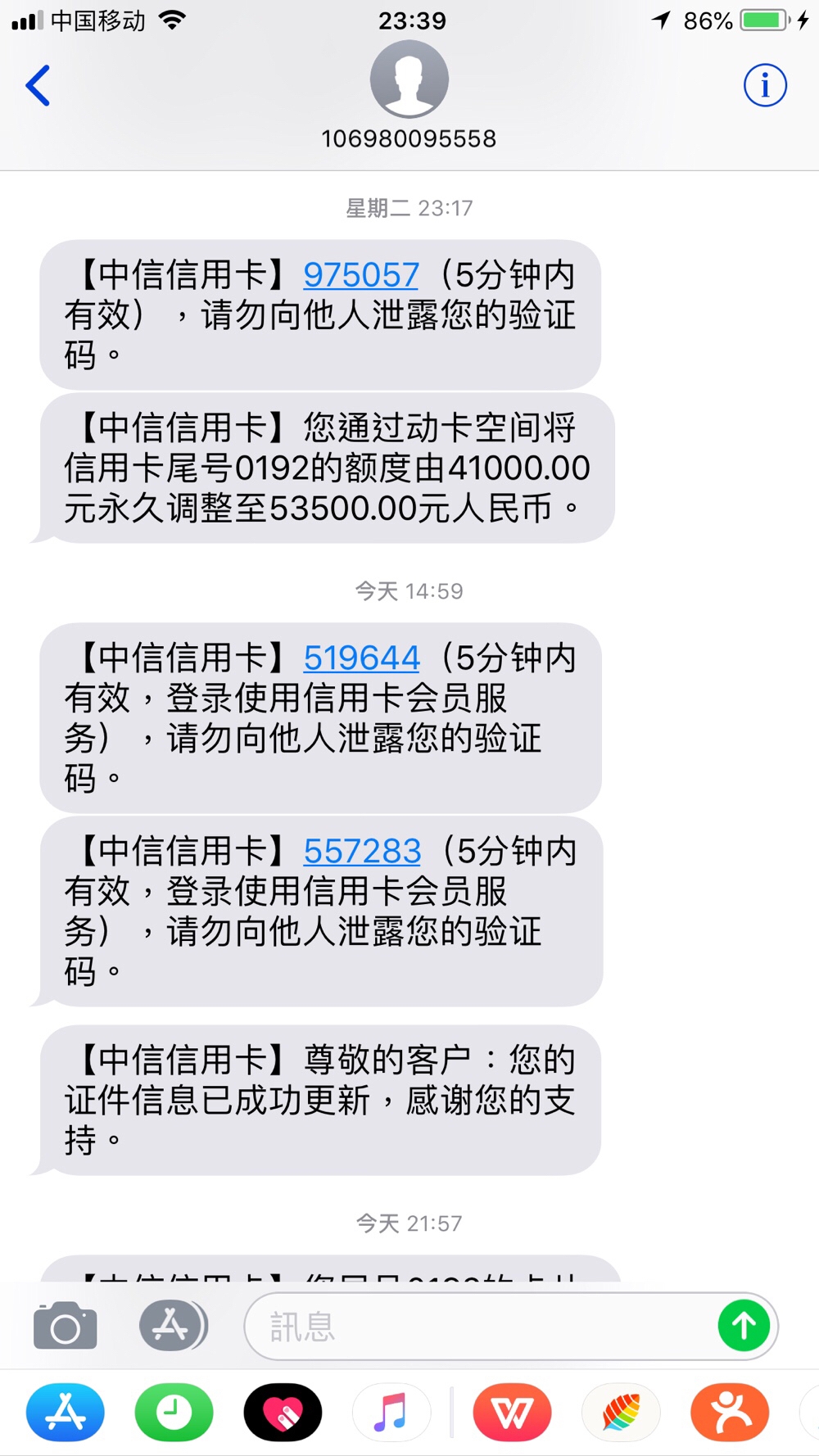Tap the green send arrow
This screenshot has width=819, height=1456.
(744, 1325)
